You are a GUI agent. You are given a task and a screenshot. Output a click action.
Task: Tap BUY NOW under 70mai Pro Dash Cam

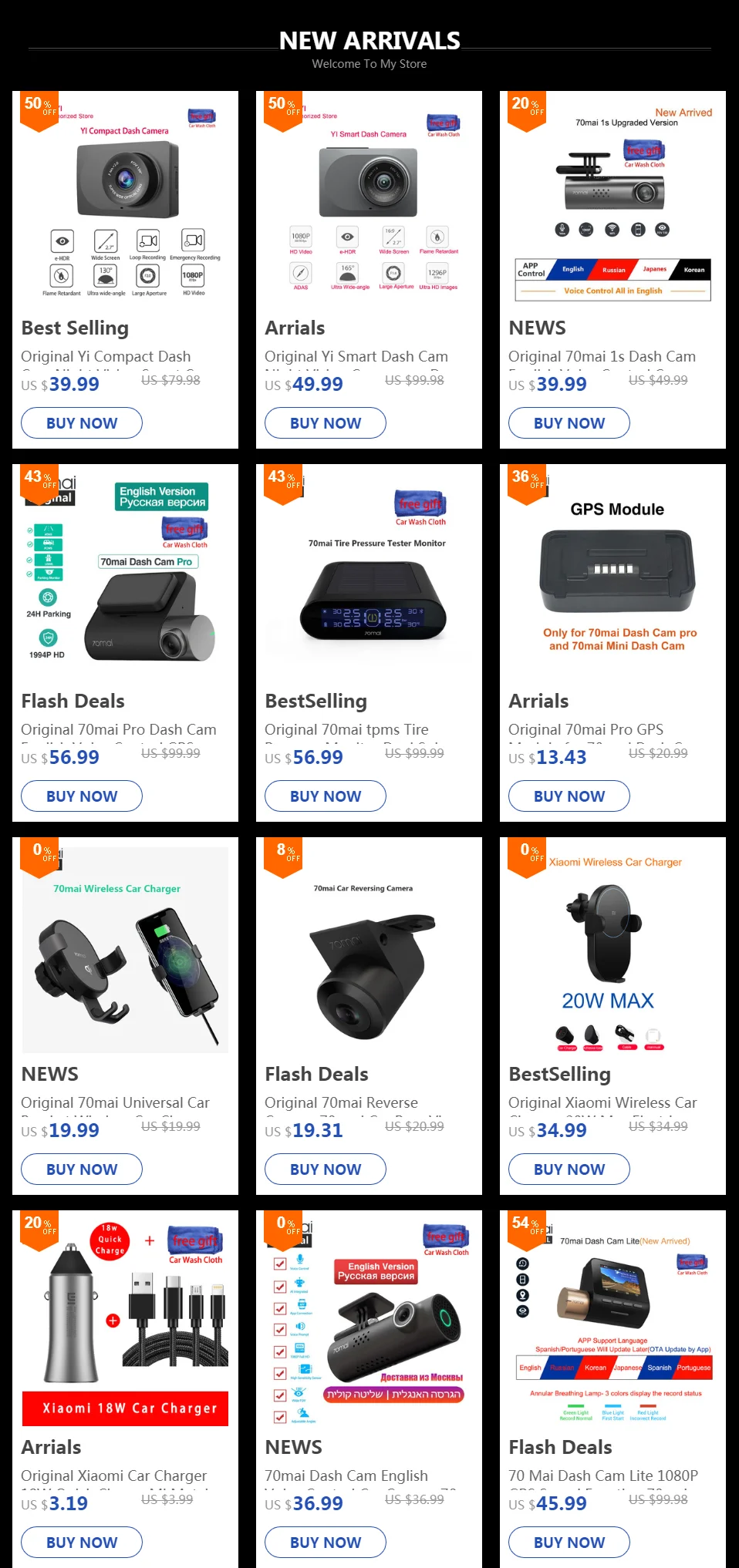click(82, 796)
